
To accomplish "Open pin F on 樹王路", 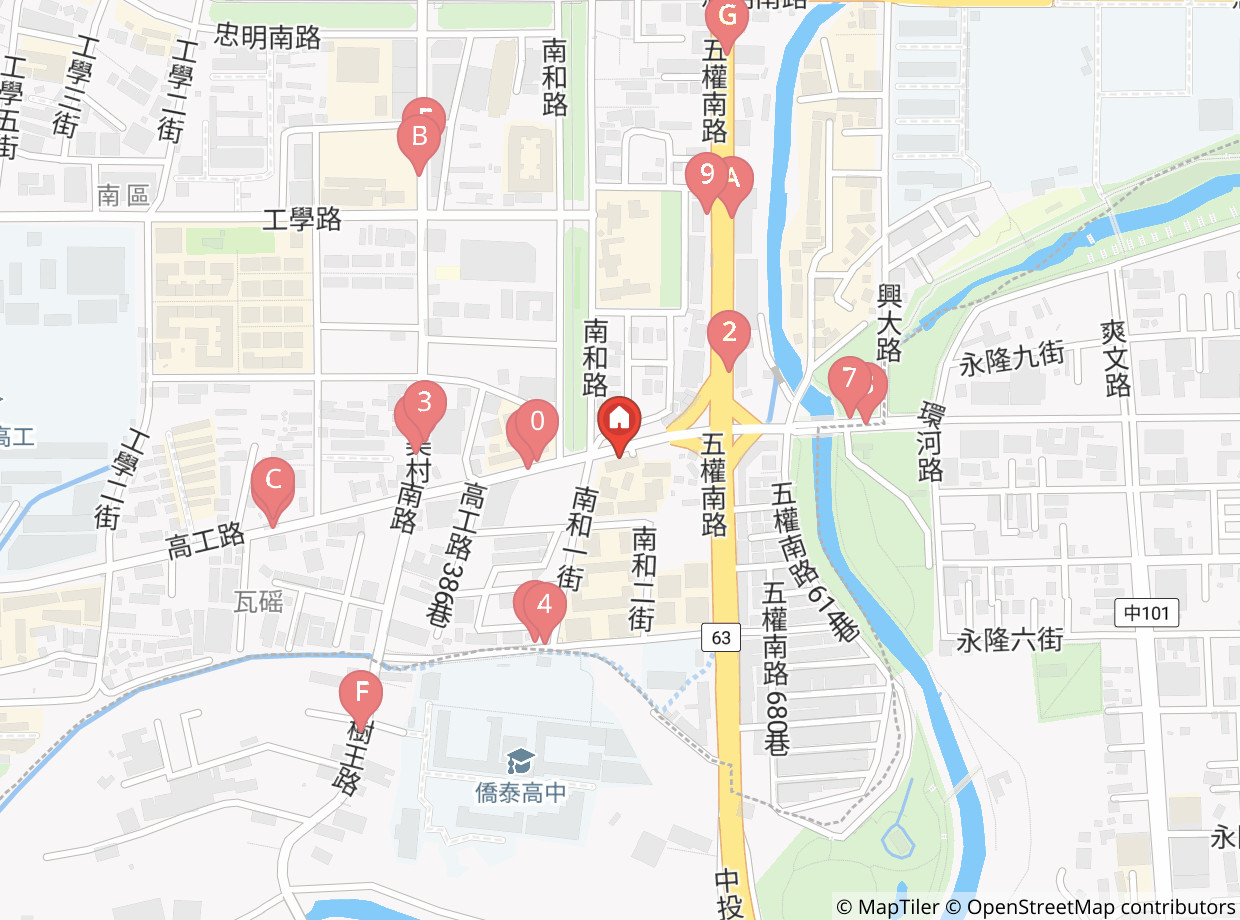I will pyautogui.click(x=361, y=699).
